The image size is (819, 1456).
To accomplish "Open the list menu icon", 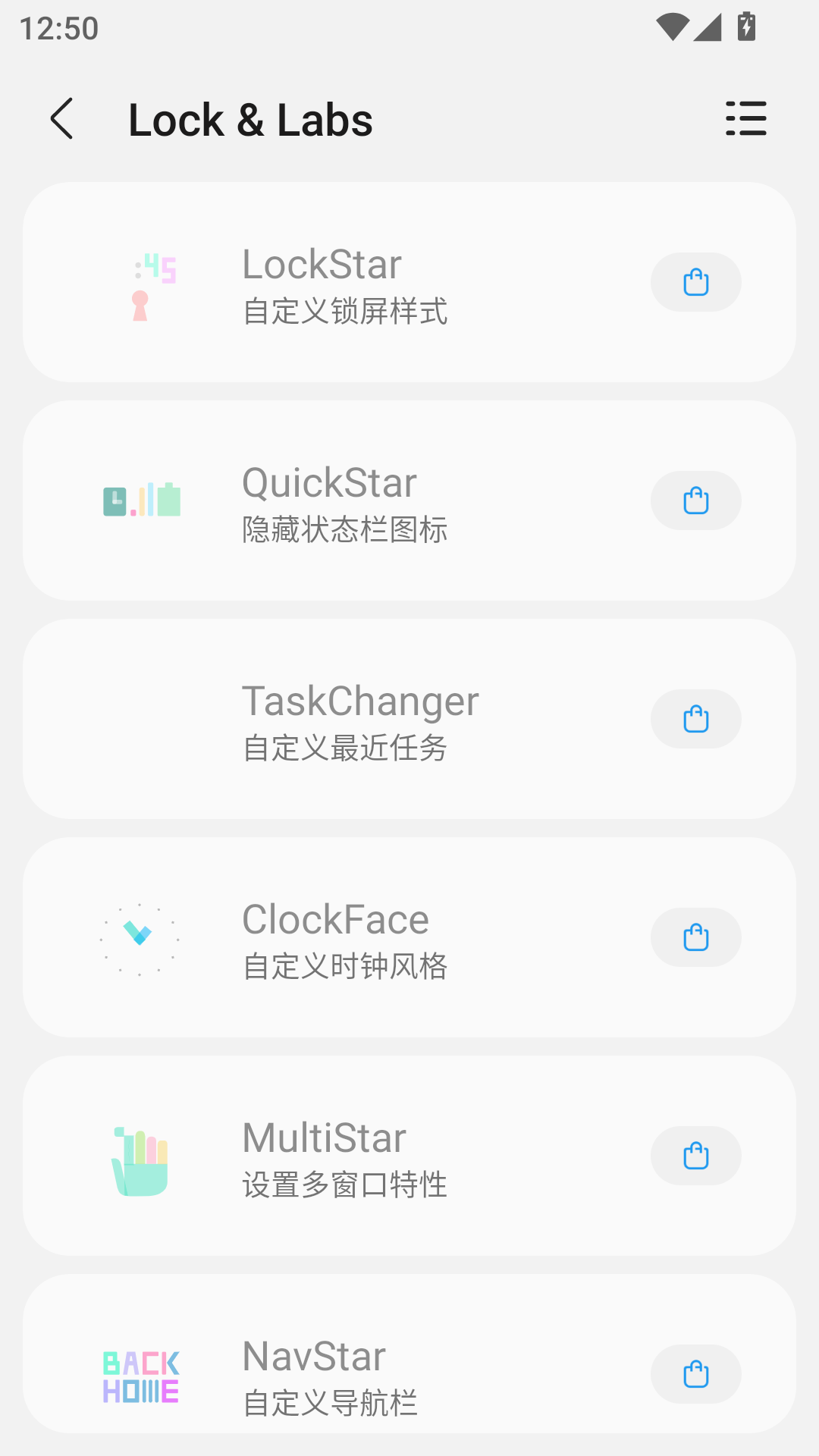I will coord(745,119).
